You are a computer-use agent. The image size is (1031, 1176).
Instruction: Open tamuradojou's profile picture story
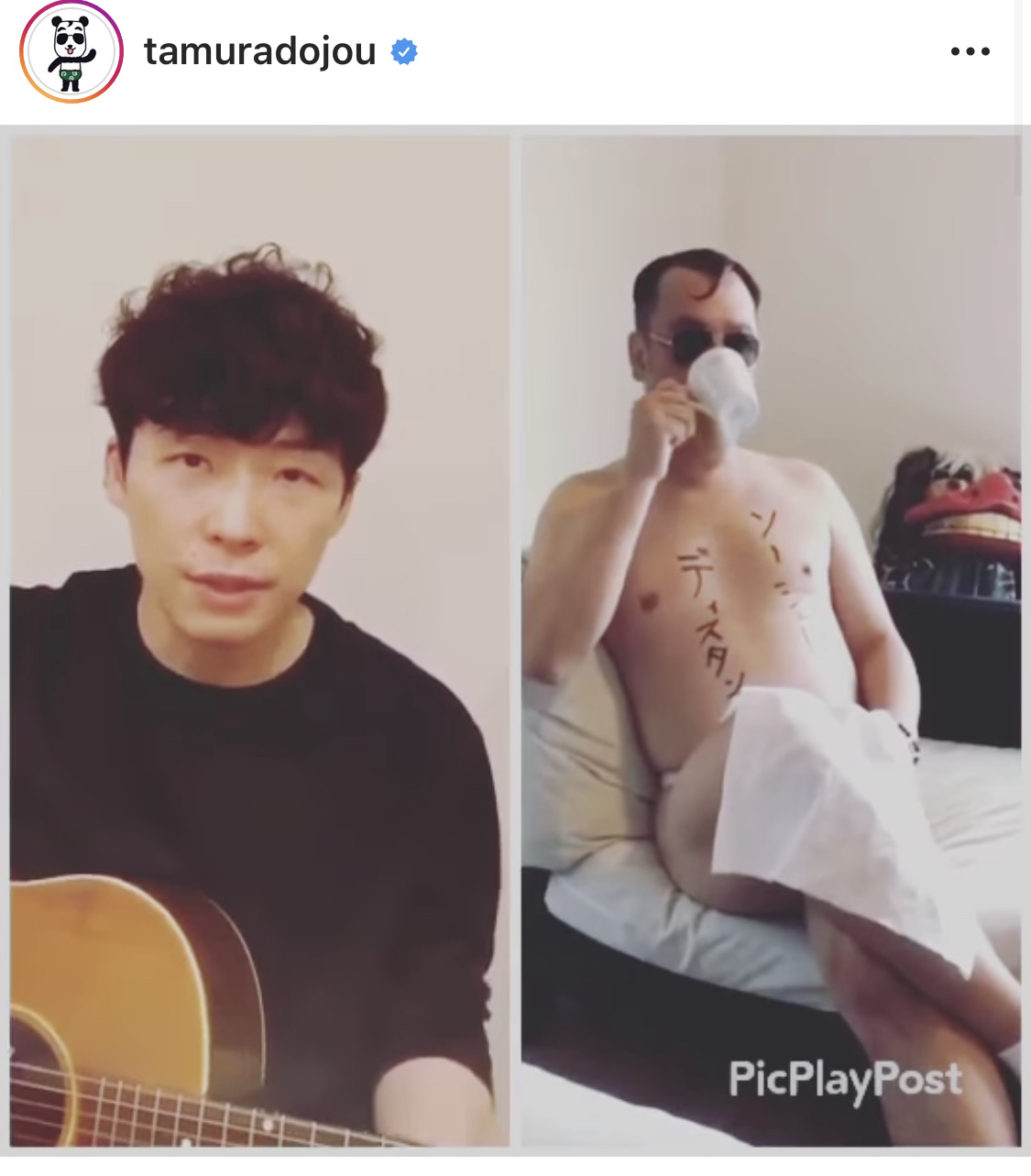pyautogui.click(x=71, y=52)
